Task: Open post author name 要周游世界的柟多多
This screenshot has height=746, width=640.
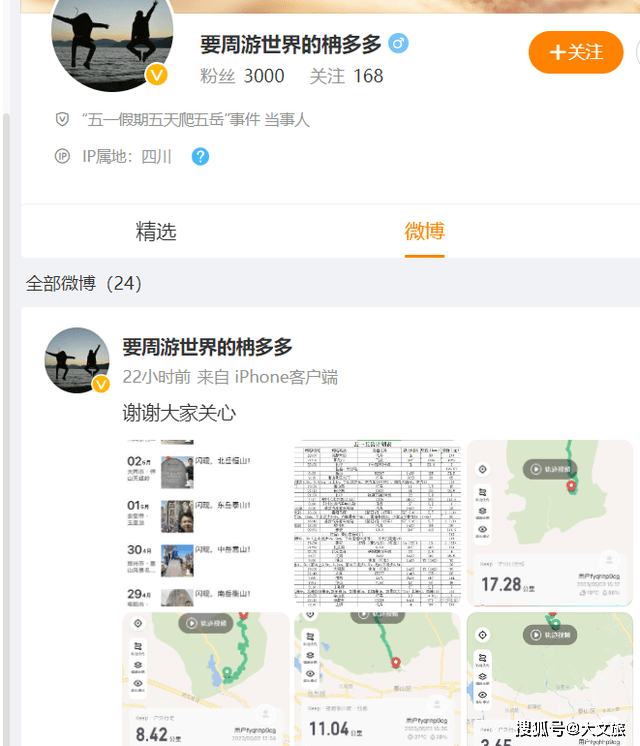Action: (x=207, y=347)
